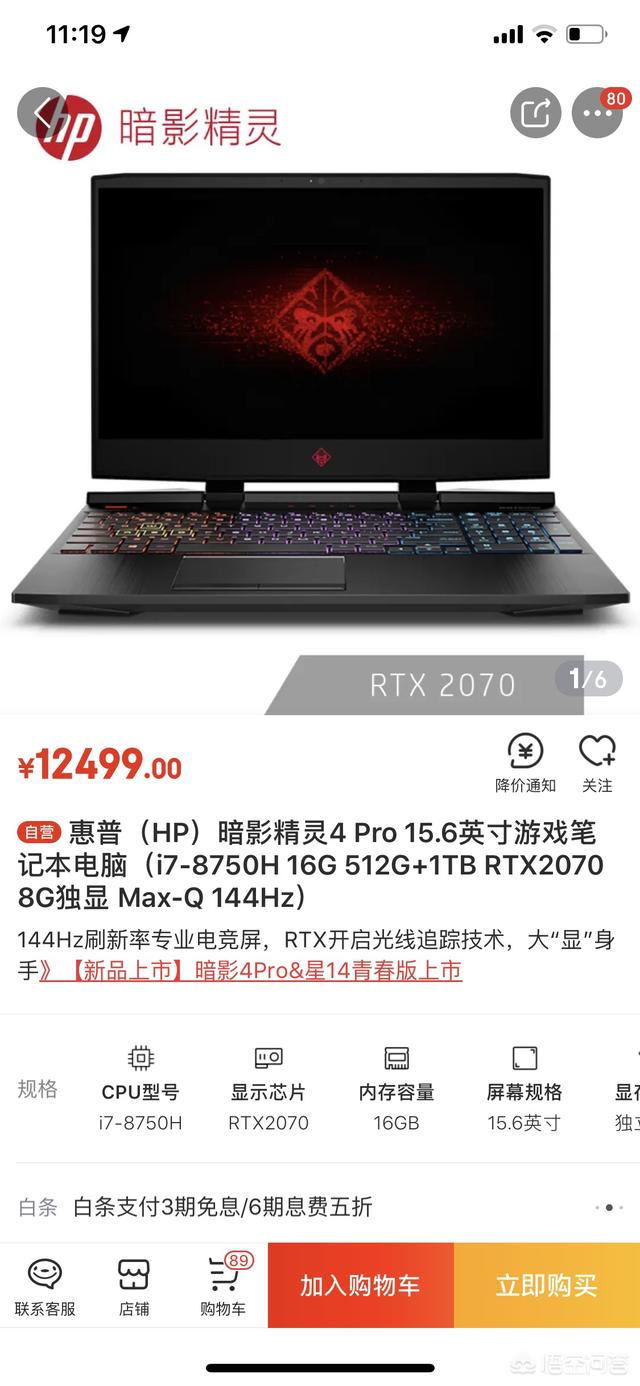Buy now with 立即购买 button
This screenshot has height=1386, width=640.
546,1286
